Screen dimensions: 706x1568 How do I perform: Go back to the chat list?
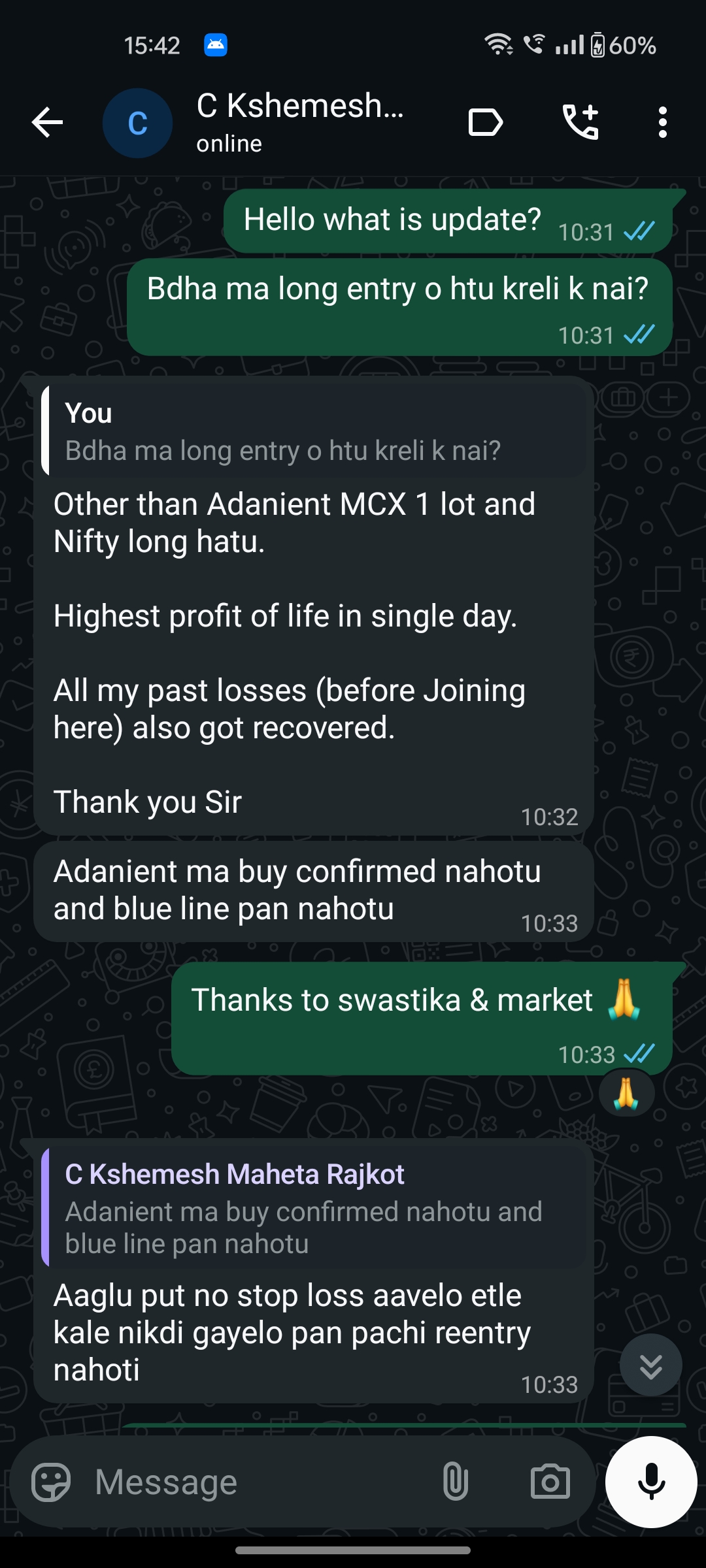(47, 123)
